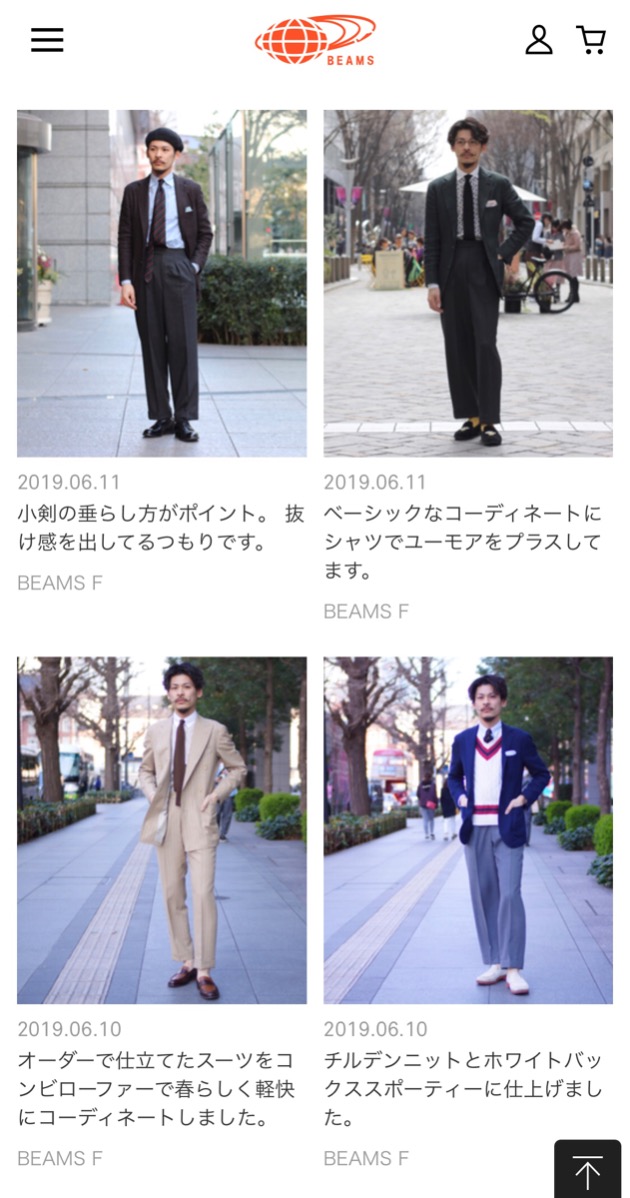This screenshot has height=1198, width=630.
Task: Open the dark green suit styling photo
Action: [468, 283]
